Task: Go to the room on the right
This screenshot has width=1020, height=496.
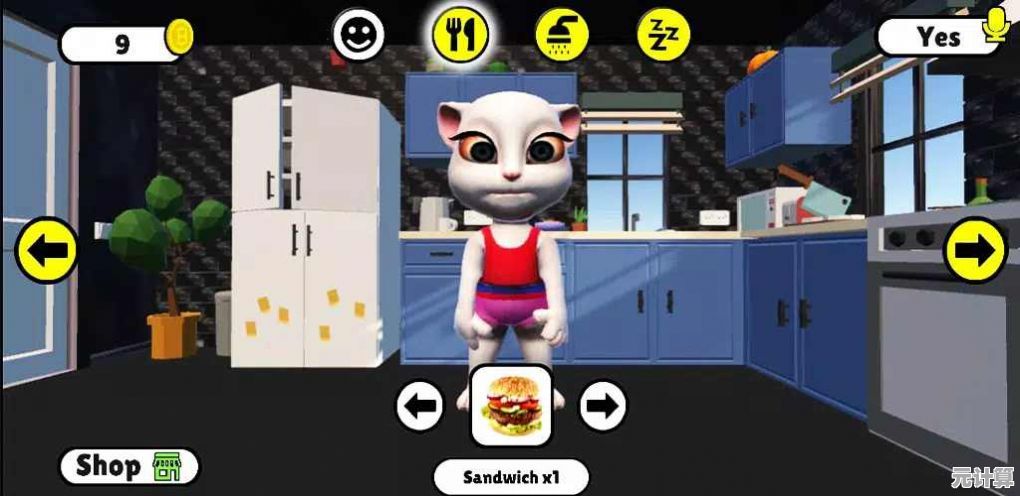Action: (x=975, y=250)
